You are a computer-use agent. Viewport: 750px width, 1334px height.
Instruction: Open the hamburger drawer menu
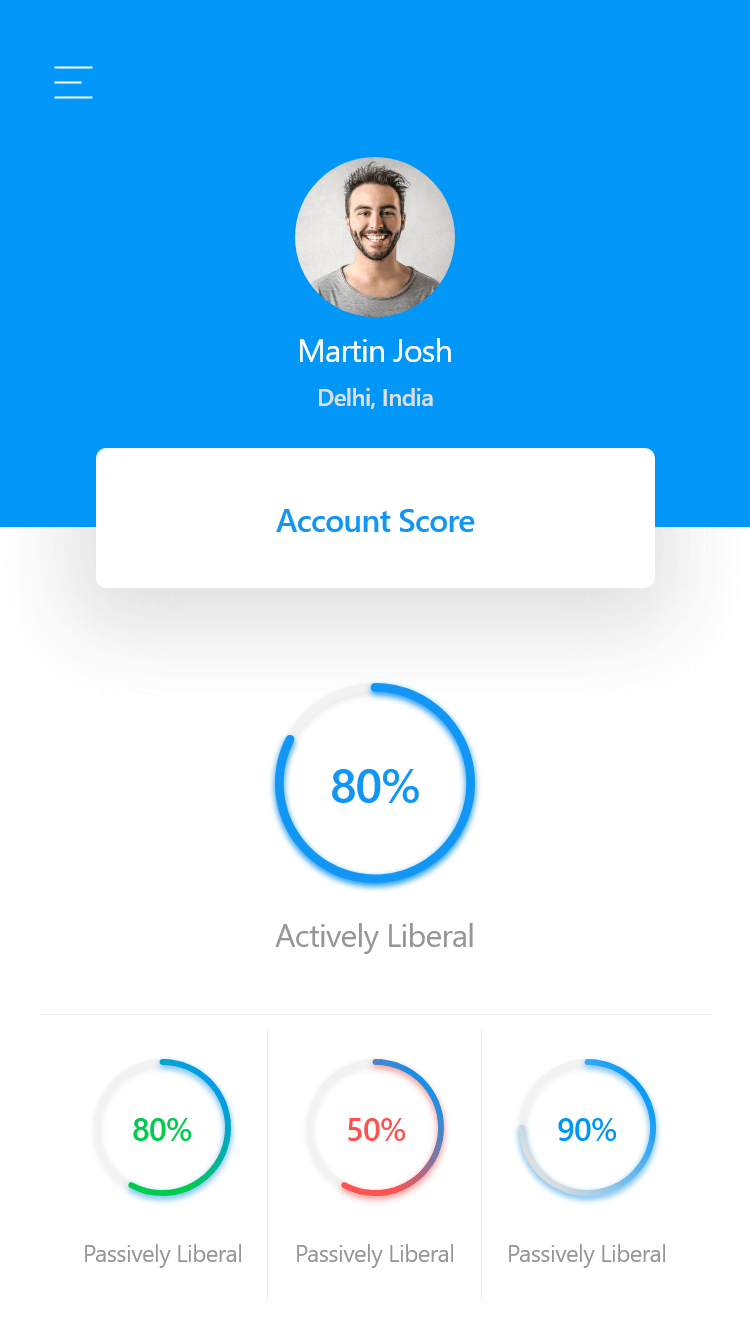[x=73, y=82]
